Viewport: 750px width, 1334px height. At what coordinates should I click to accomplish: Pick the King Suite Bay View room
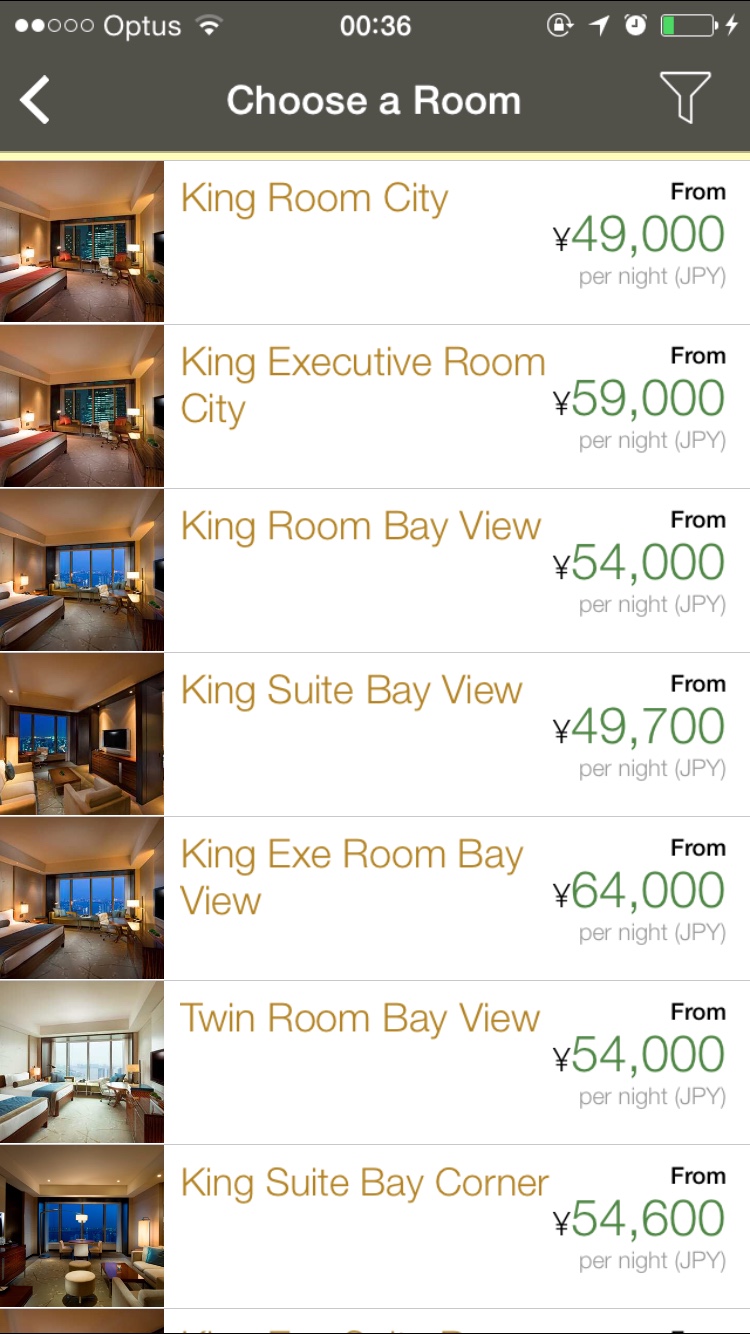375,733
